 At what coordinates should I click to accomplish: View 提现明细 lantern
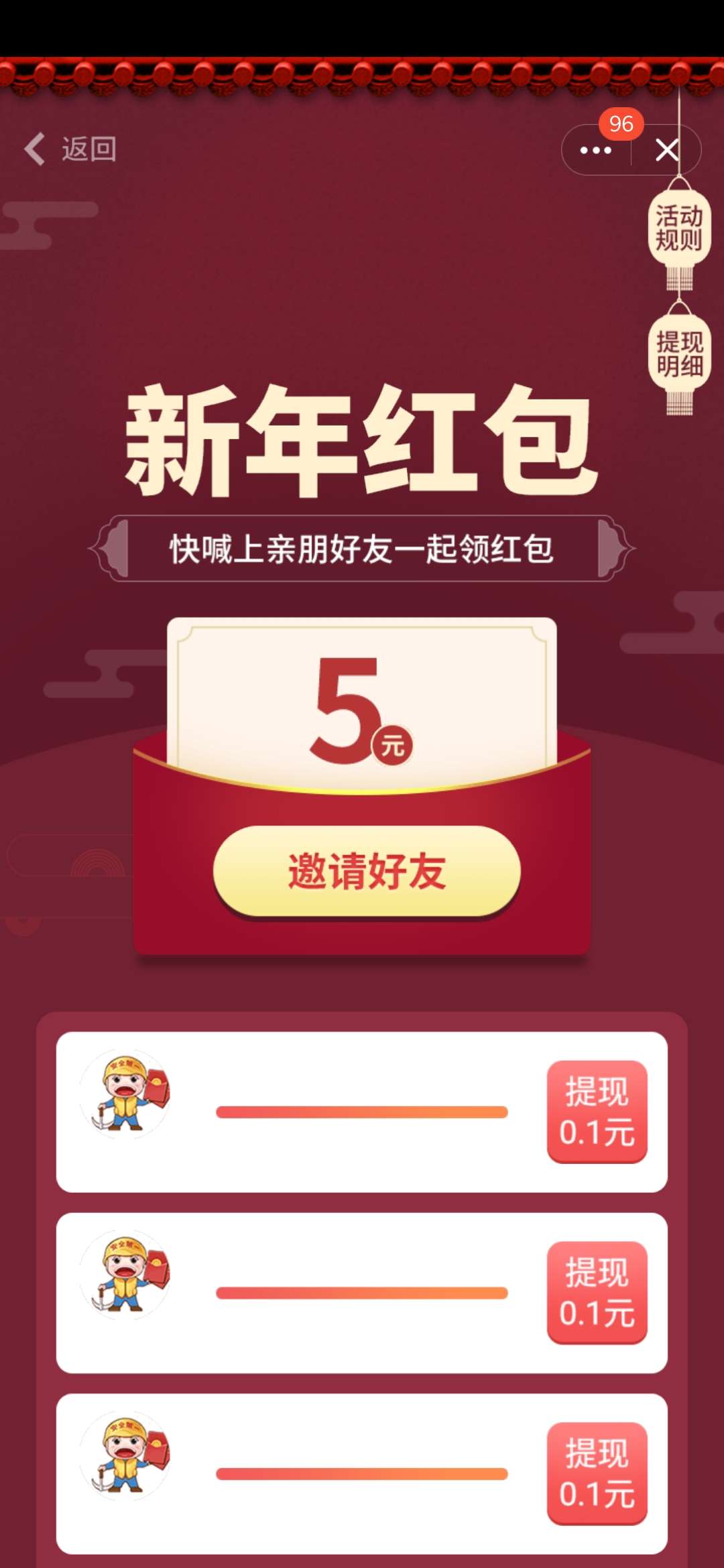click(x=679, y=354)
